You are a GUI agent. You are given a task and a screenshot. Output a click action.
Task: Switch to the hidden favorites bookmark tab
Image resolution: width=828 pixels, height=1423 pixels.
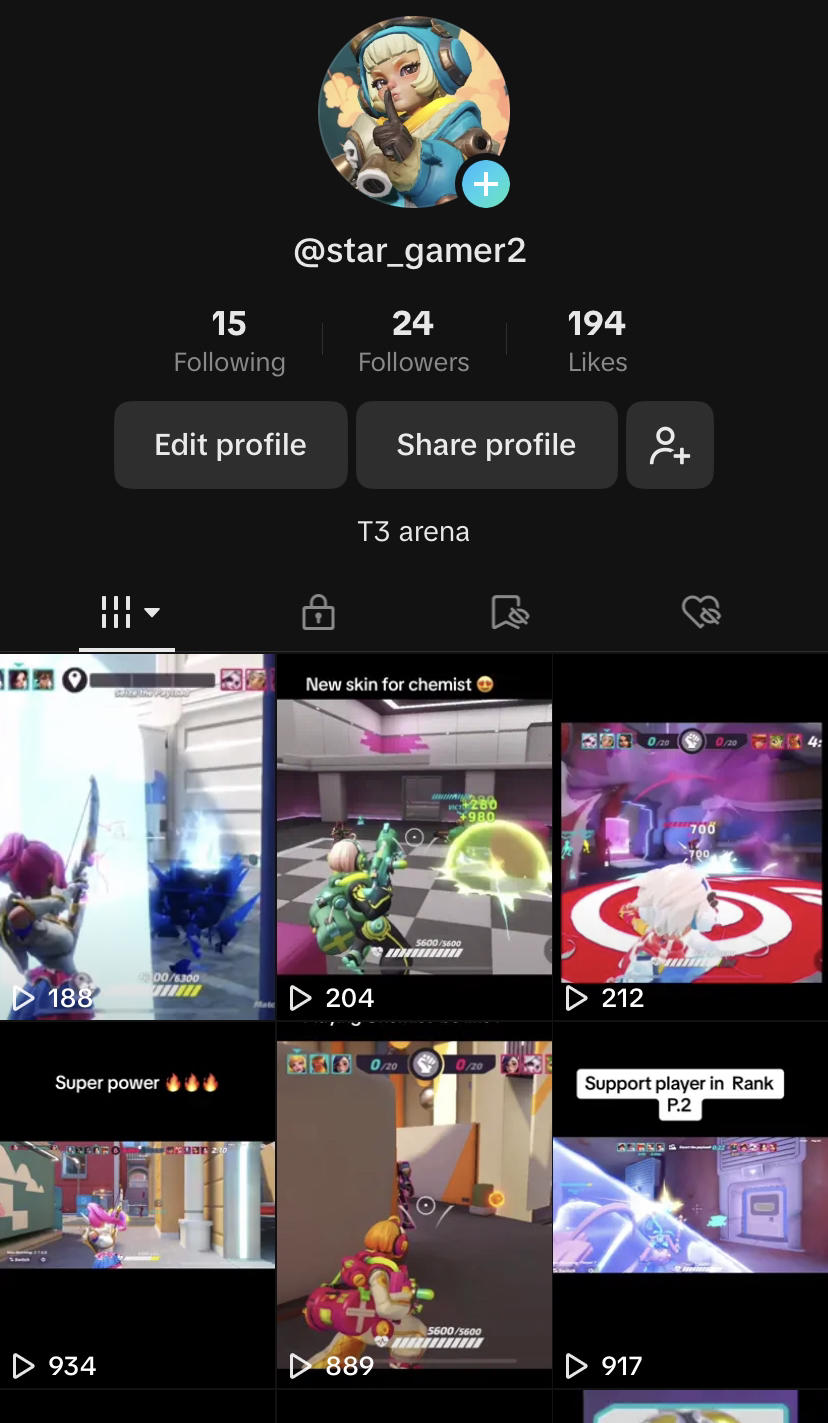click(x=509, y=612)
